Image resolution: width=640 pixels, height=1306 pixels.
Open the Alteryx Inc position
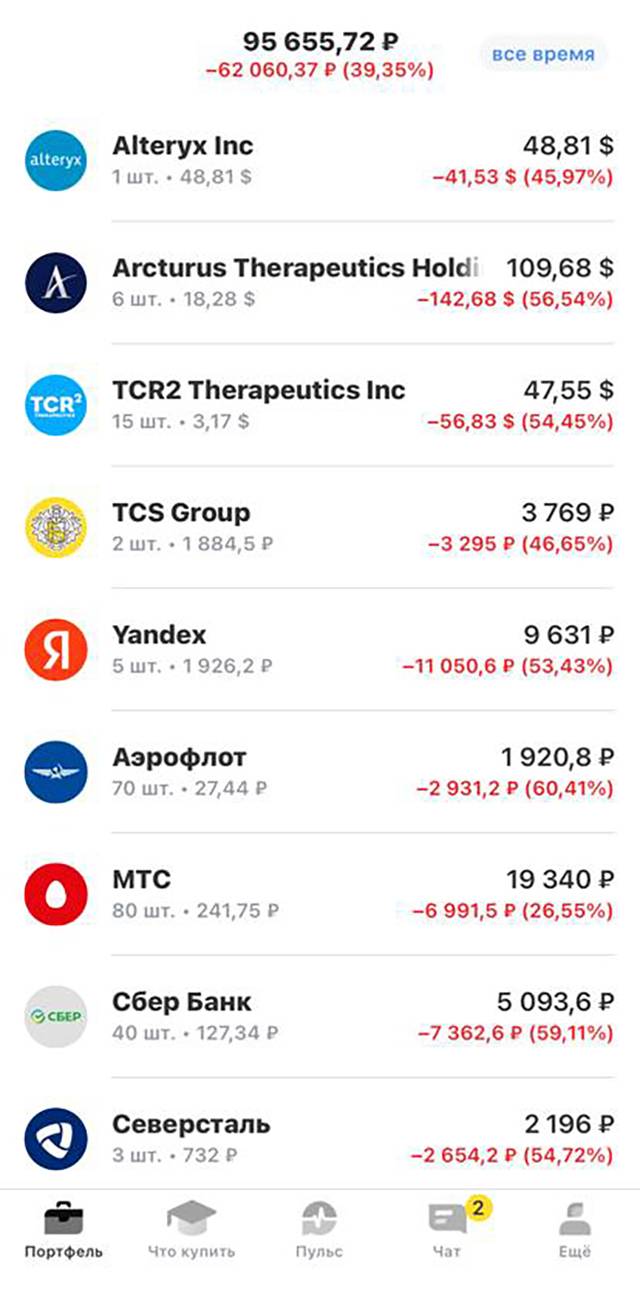(320, 160)
